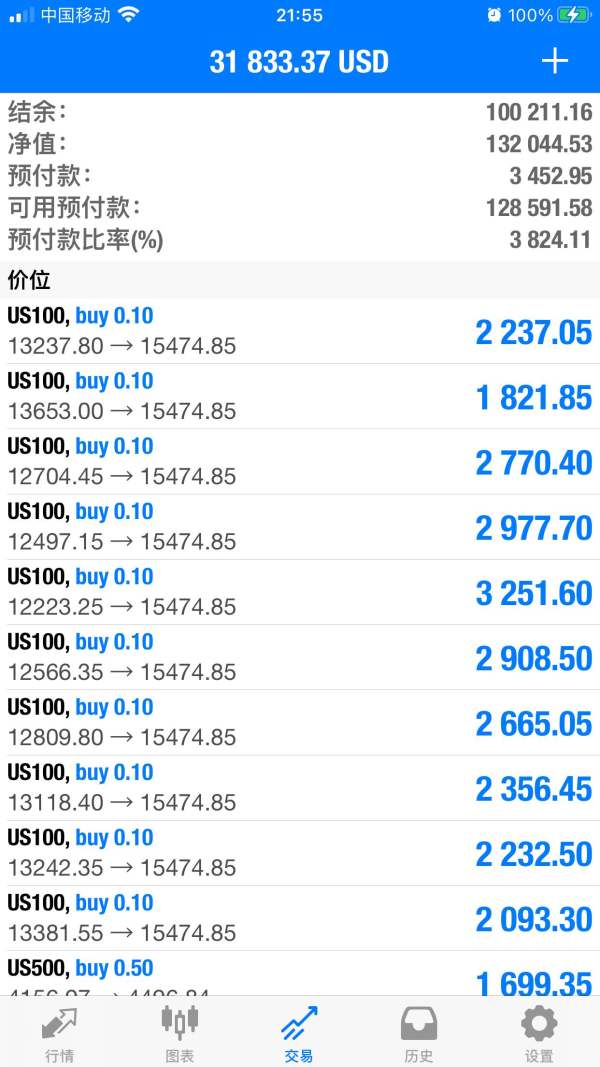This screenshot has height=1067, width=600.
Task: Go to the 历史 tab
Action: pyautogui.click(x=419, y=1033)
